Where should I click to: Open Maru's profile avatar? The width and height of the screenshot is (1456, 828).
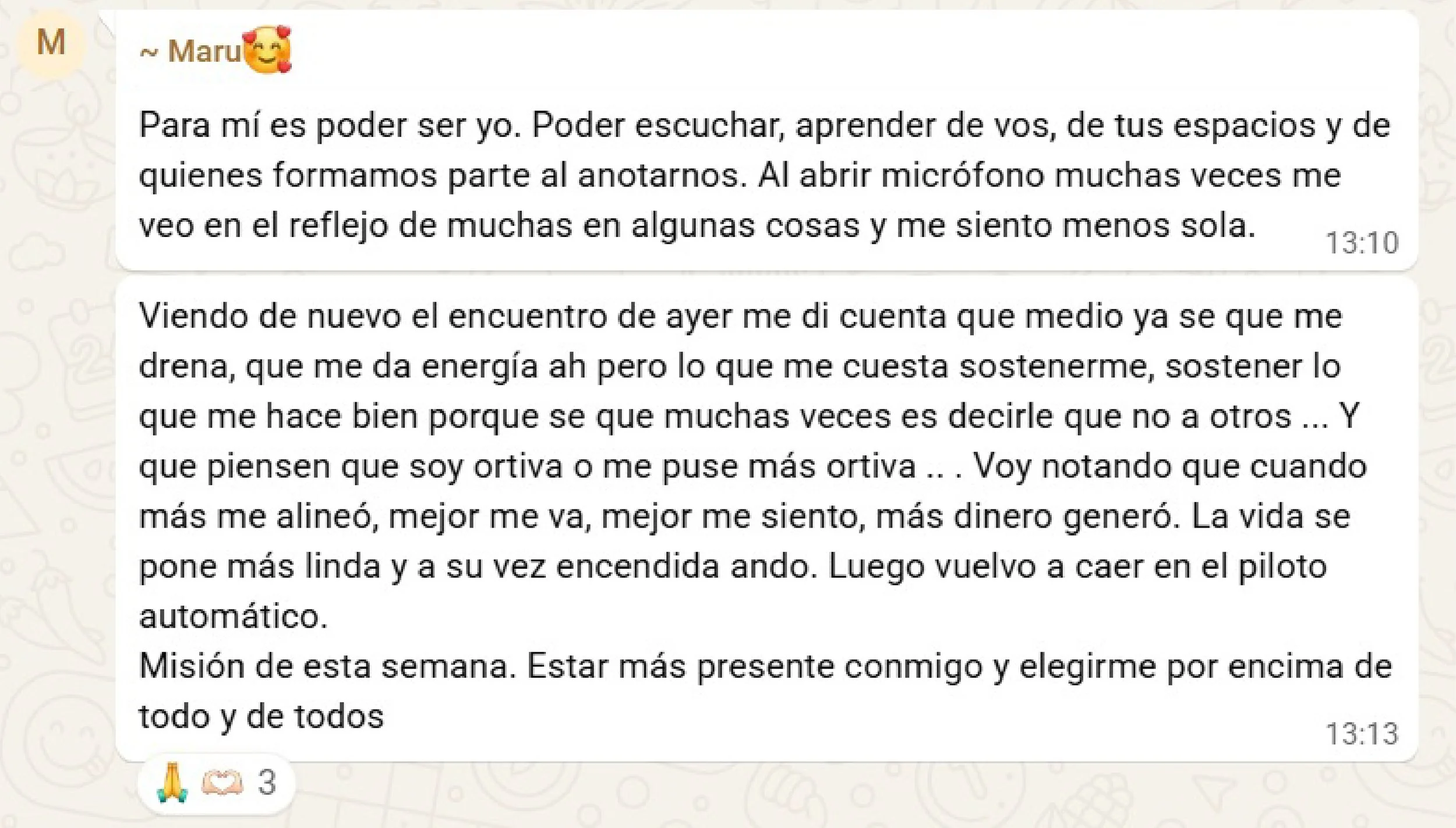point(51,44)
